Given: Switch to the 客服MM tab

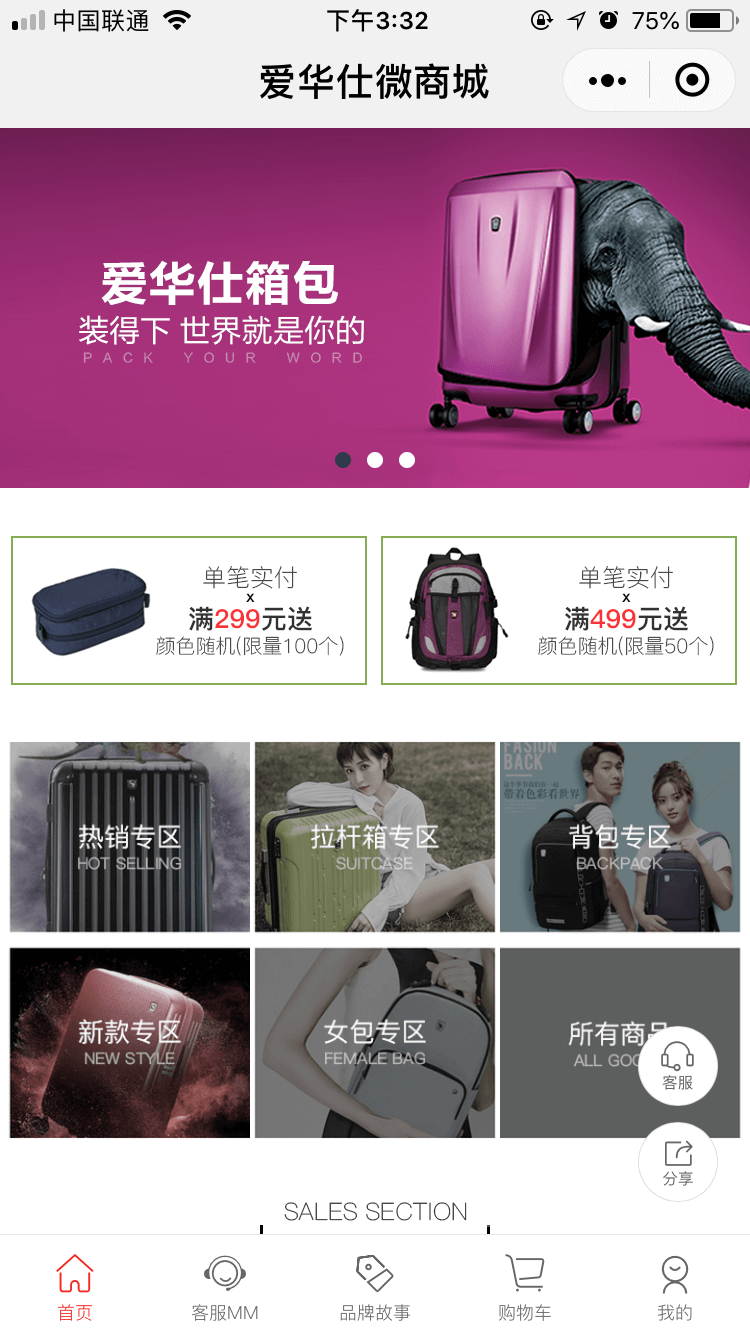Looking at the screenshot, I should [225, 1287].
